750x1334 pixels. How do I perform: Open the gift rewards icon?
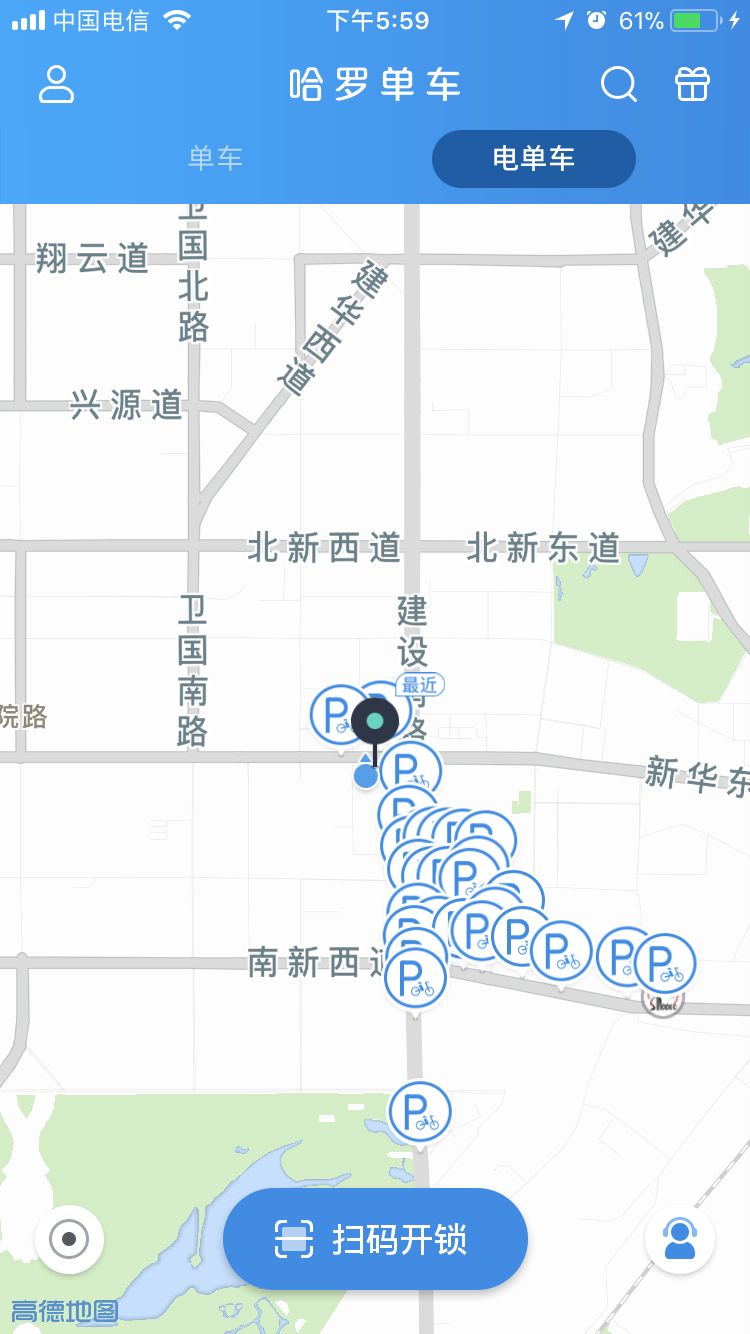click(693, 85)
